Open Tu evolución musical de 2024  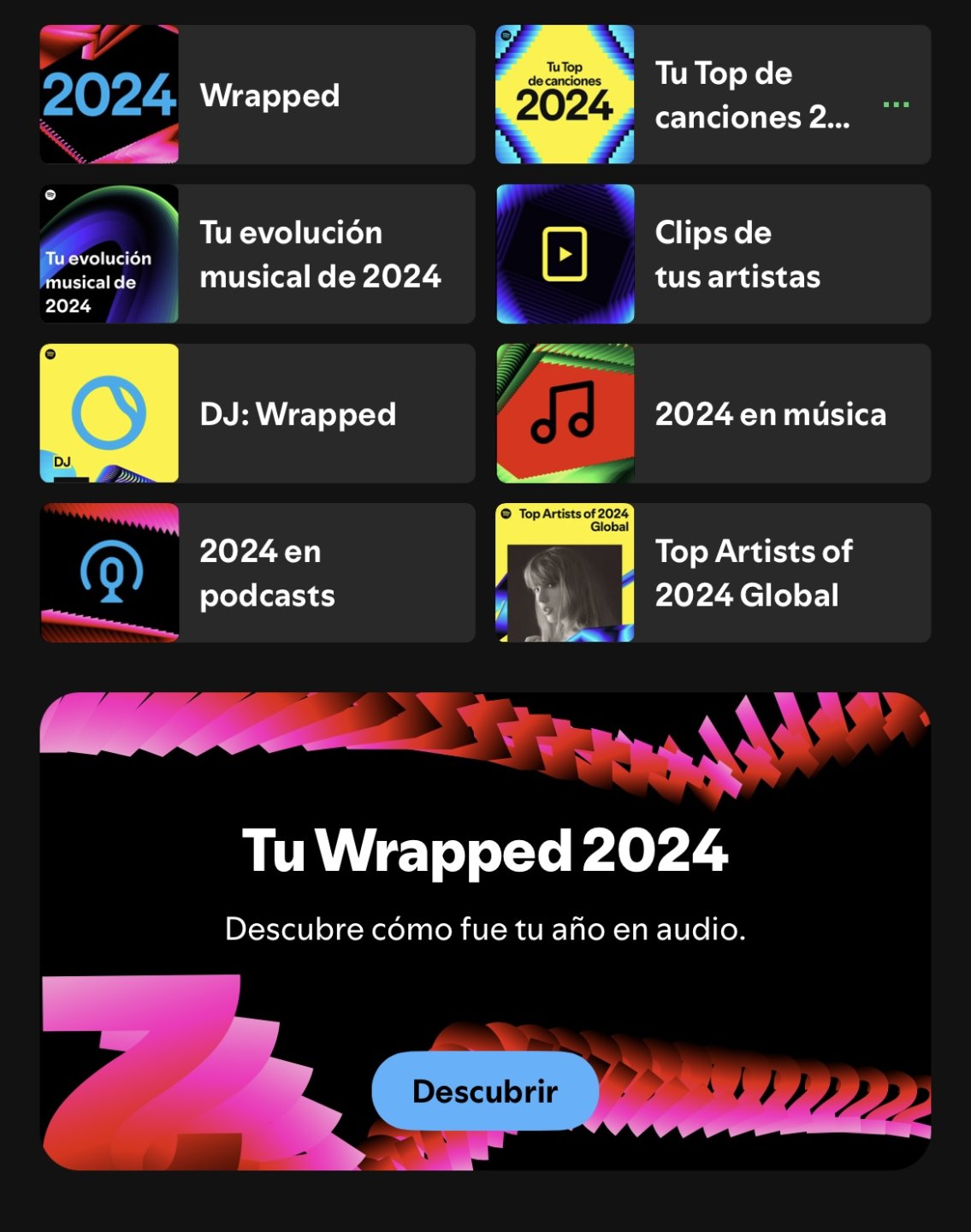pyautogui.click(x=257, y=254)
